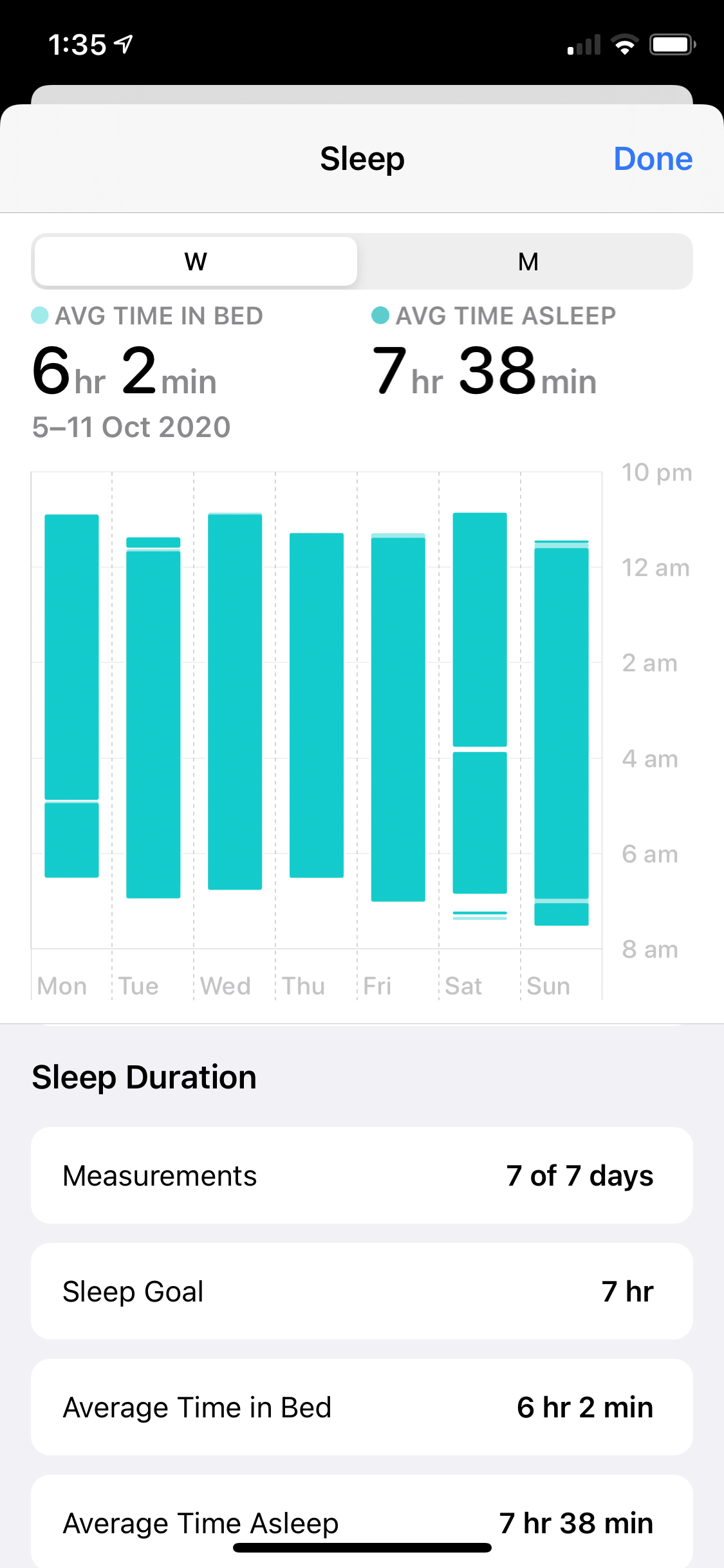This screenshot has height=1568, width=724.
Task: Toggle the W/M time range selector
Action: pyautogui.click(x=362, y=261)
